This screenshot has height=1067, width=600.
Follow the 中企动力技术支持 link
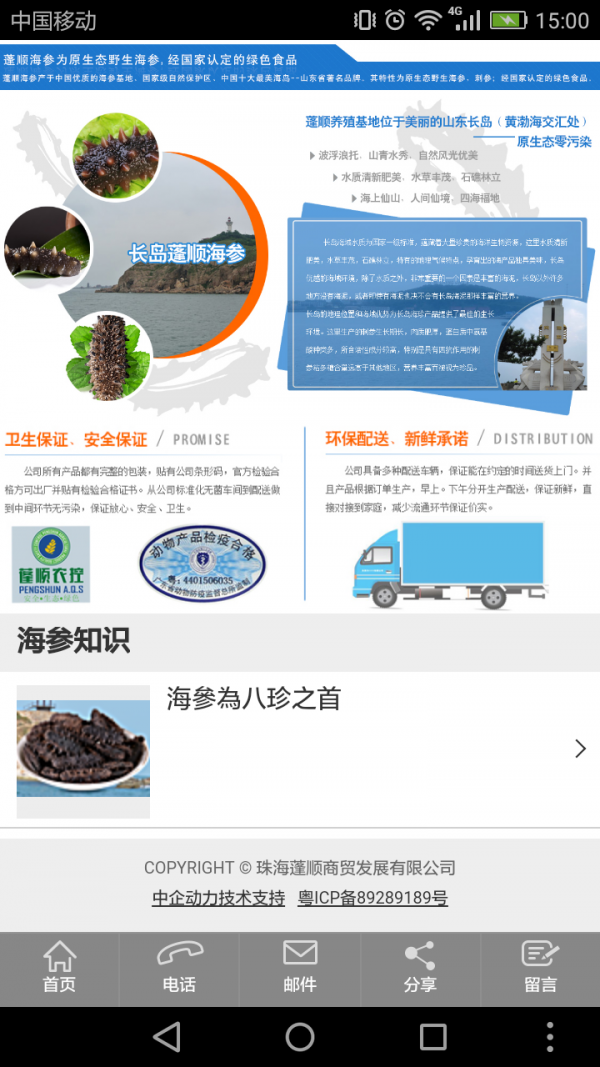[x=218, y=898]
